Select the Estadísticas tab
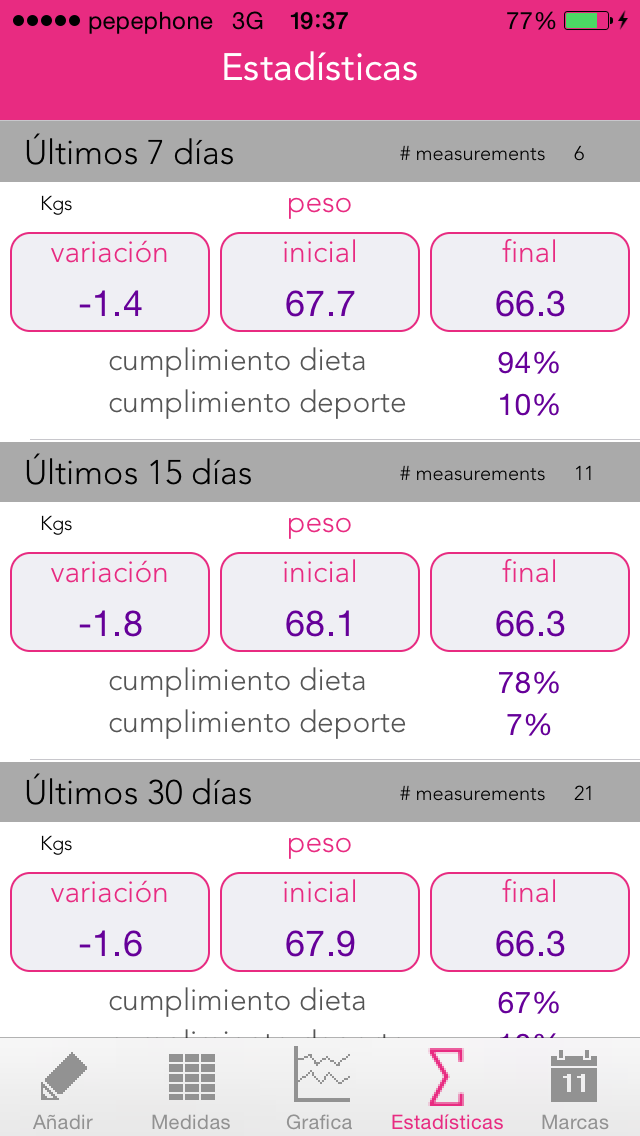 pyautogui.click(x=447, y=1087)
